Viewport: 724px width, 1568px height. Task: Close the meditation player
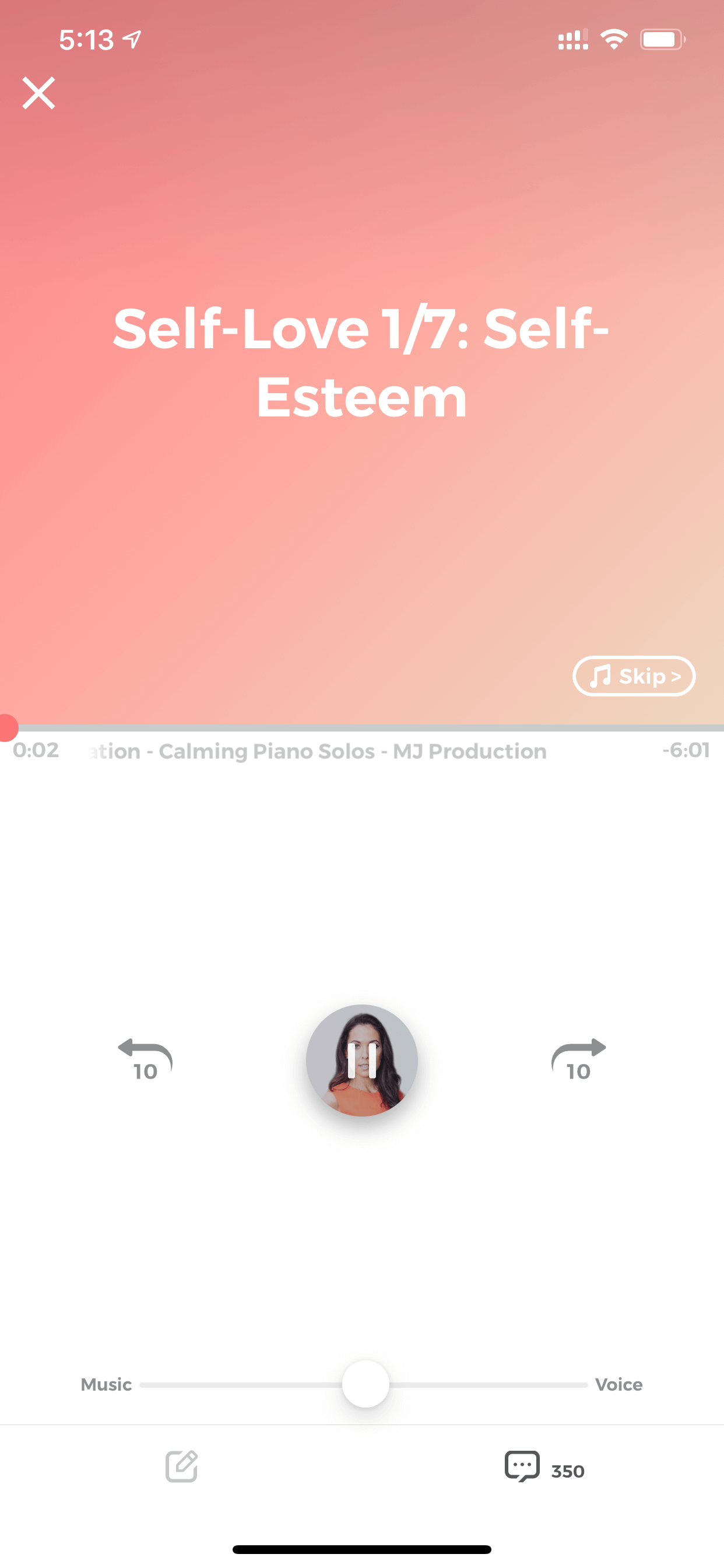pos(38,93)
